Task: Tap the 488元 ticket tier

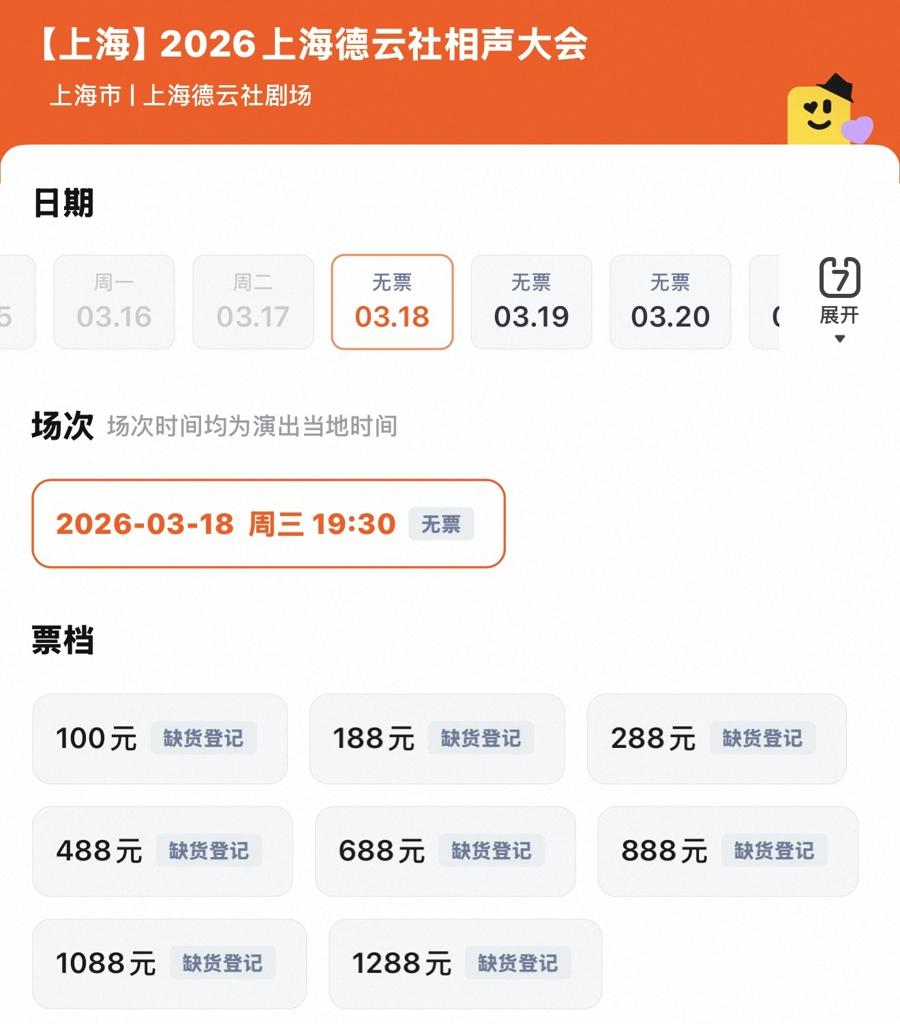Action: pyautogui.click(x=162, y=851)
